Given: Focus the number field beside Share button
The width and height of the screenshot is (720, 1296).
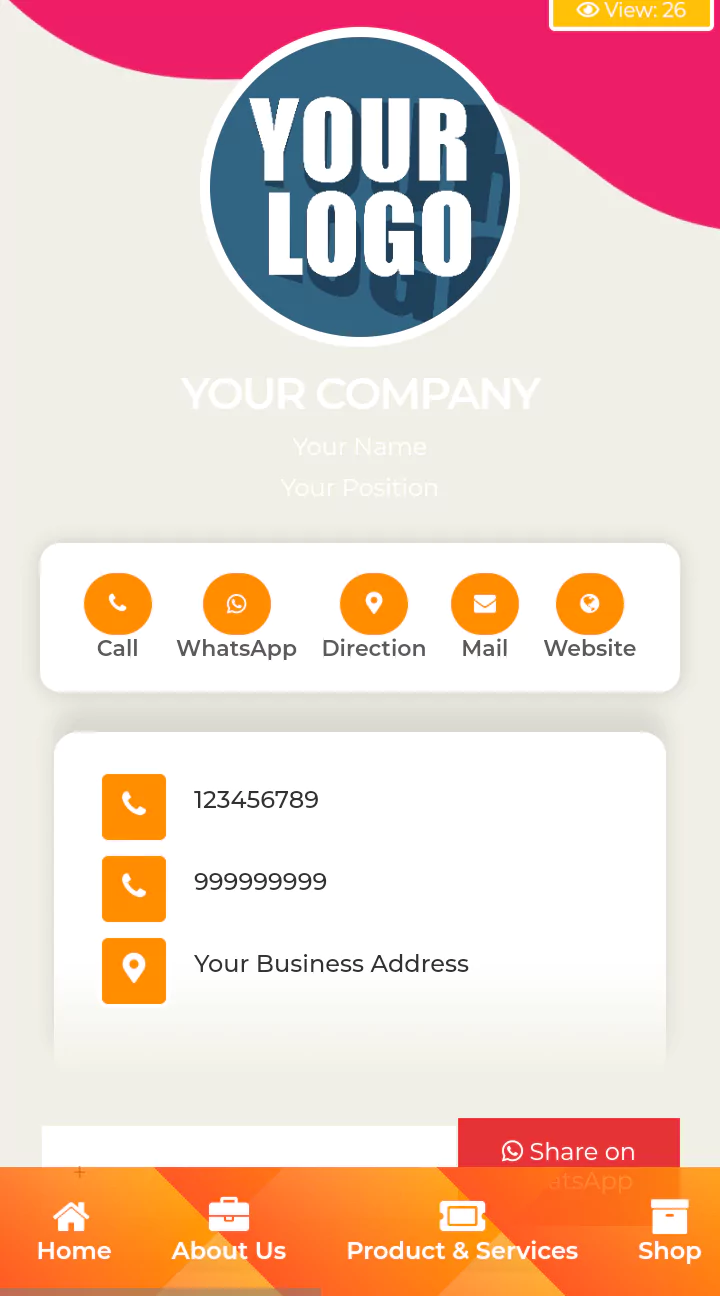Looking at the screenshot, I should (249, 1146).
